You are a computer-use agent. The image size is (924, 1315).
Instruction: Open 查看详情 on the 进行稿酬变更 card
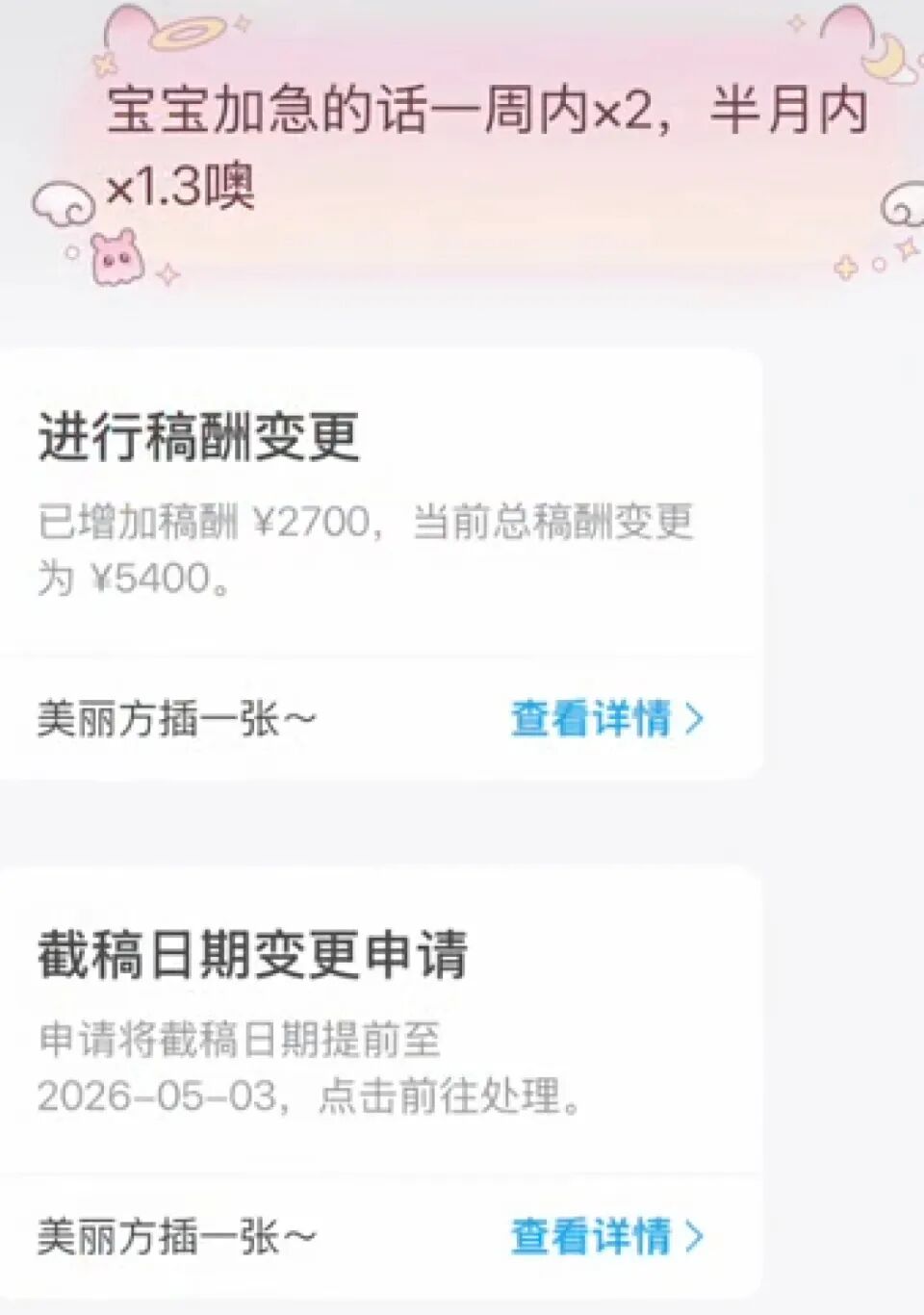pos(607,718)
